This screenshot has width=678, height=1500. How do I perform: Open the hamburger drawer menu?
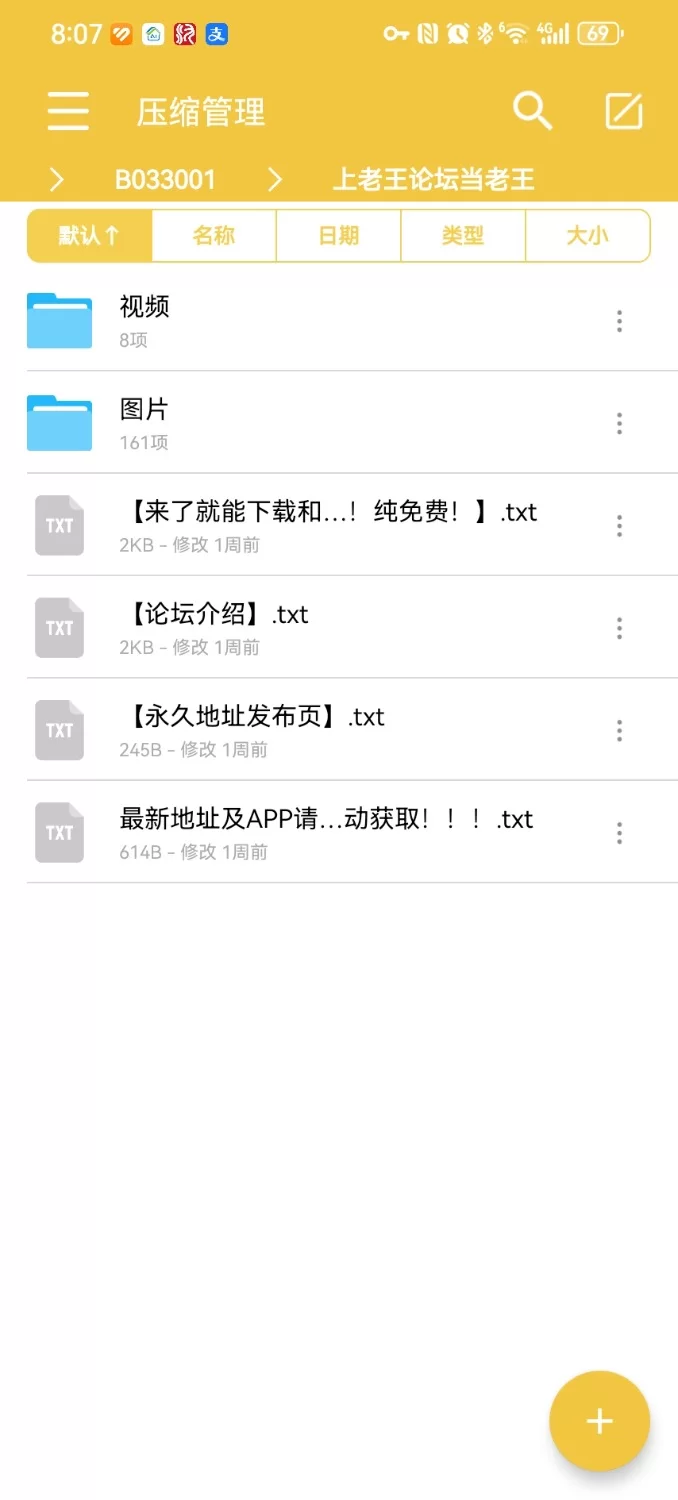coord(68,111)
